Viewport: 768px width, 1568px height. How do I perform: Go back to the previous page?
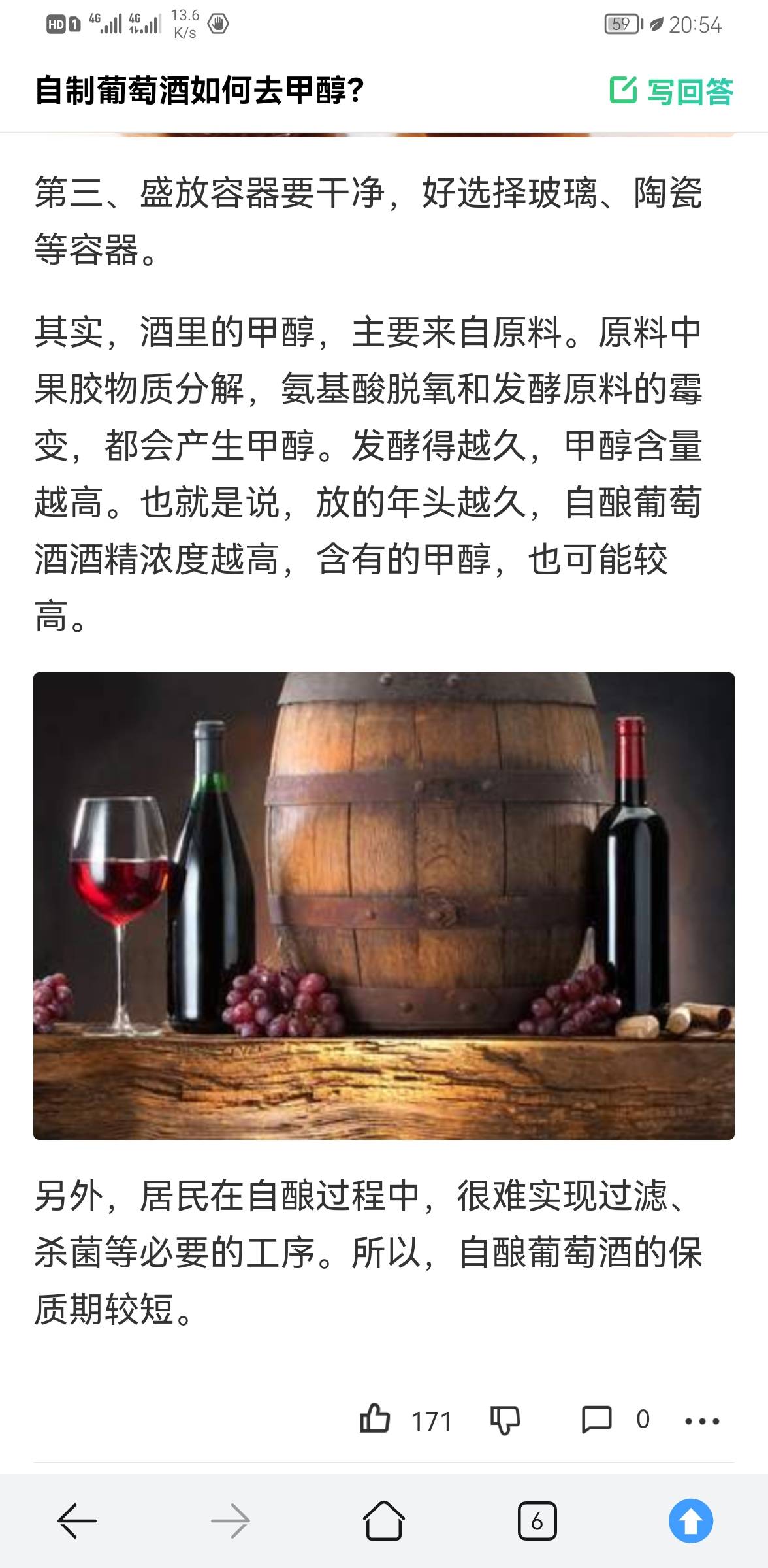(77, 1521)
